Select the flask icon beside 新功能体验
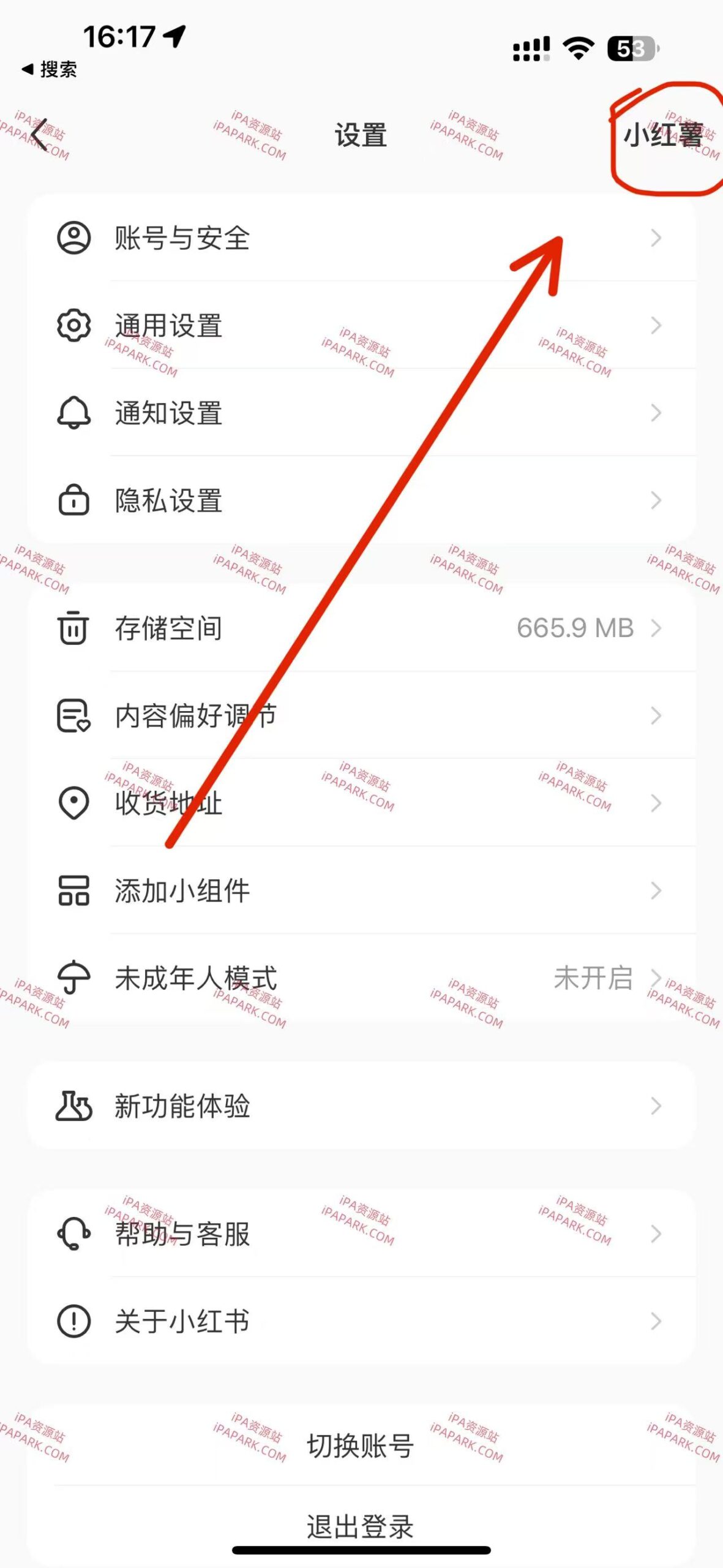Viewport: 723px width, 1568px height. 73,1106
